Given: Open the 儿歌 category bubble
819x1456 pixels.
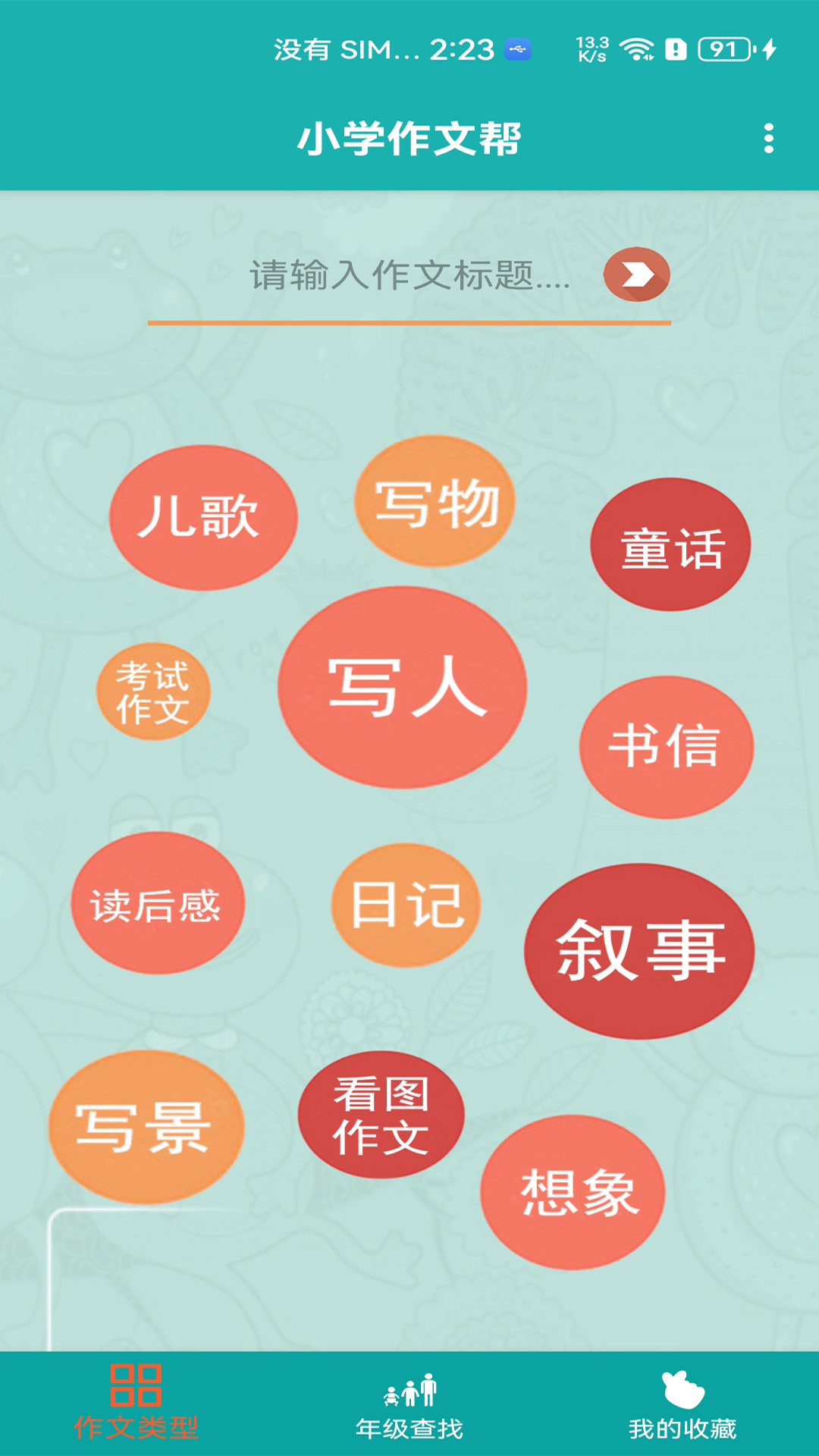Looking at the screenshot, I should 203,517.
